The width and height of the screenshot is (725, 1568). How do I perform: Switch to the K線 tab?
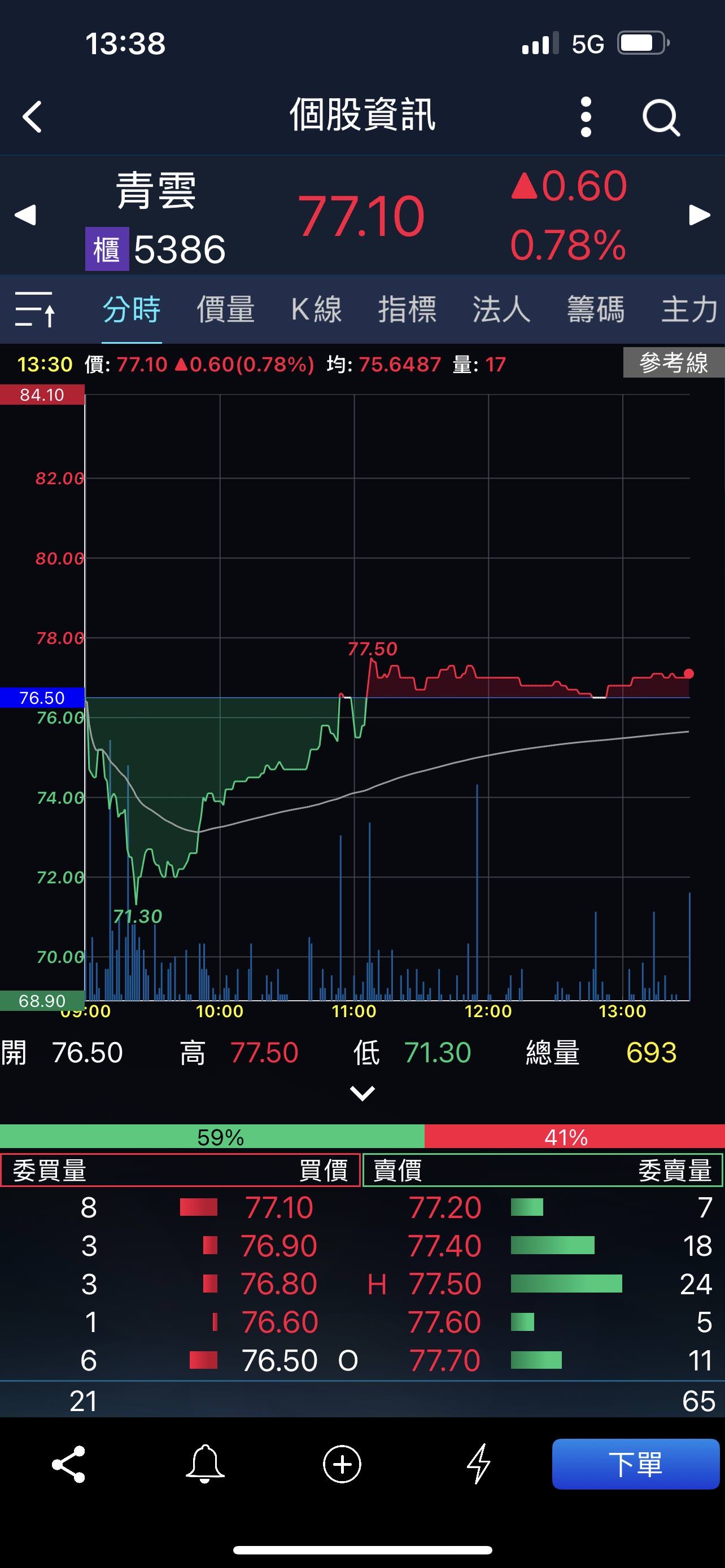click(317, 309)
